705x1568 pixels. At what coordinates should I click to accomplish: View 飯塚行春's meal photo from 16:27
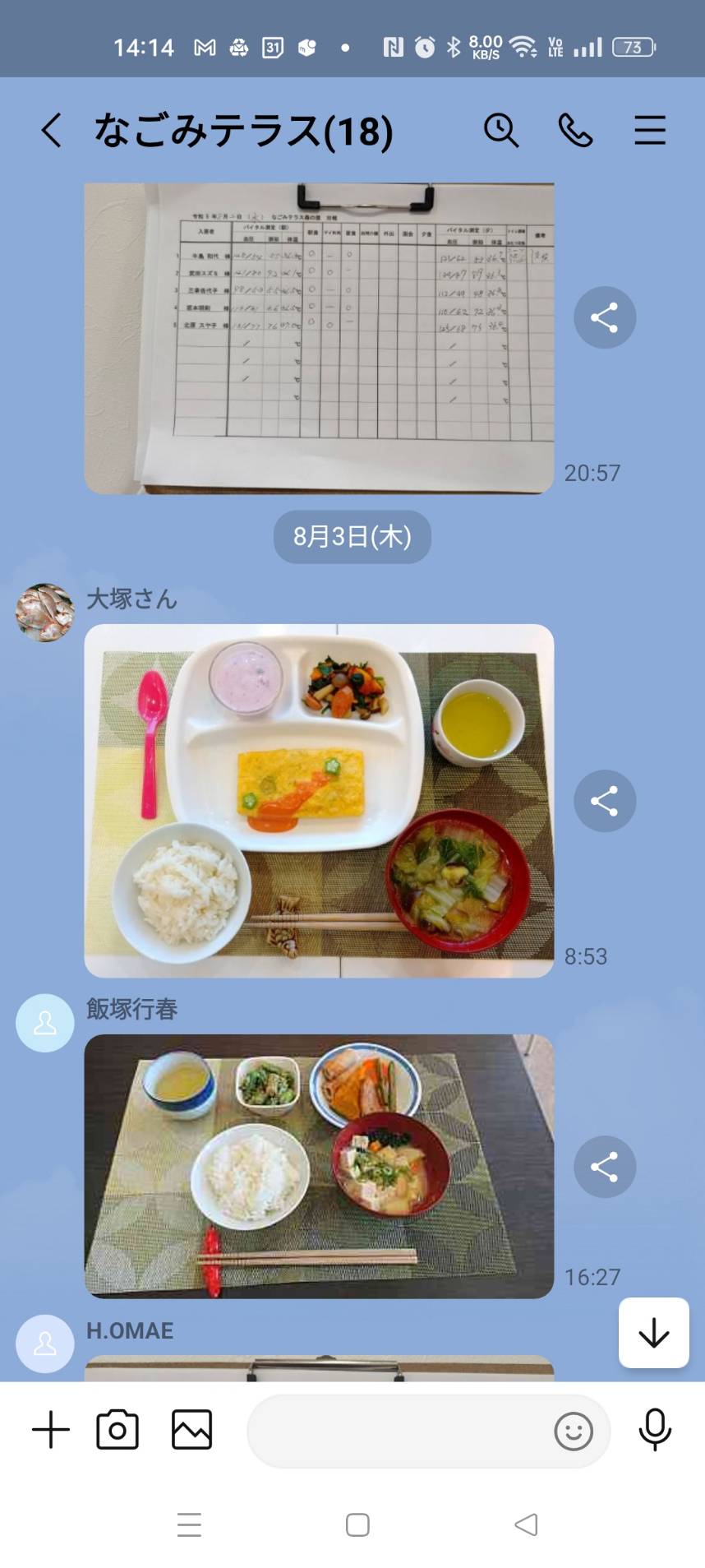coord(319,1166)
